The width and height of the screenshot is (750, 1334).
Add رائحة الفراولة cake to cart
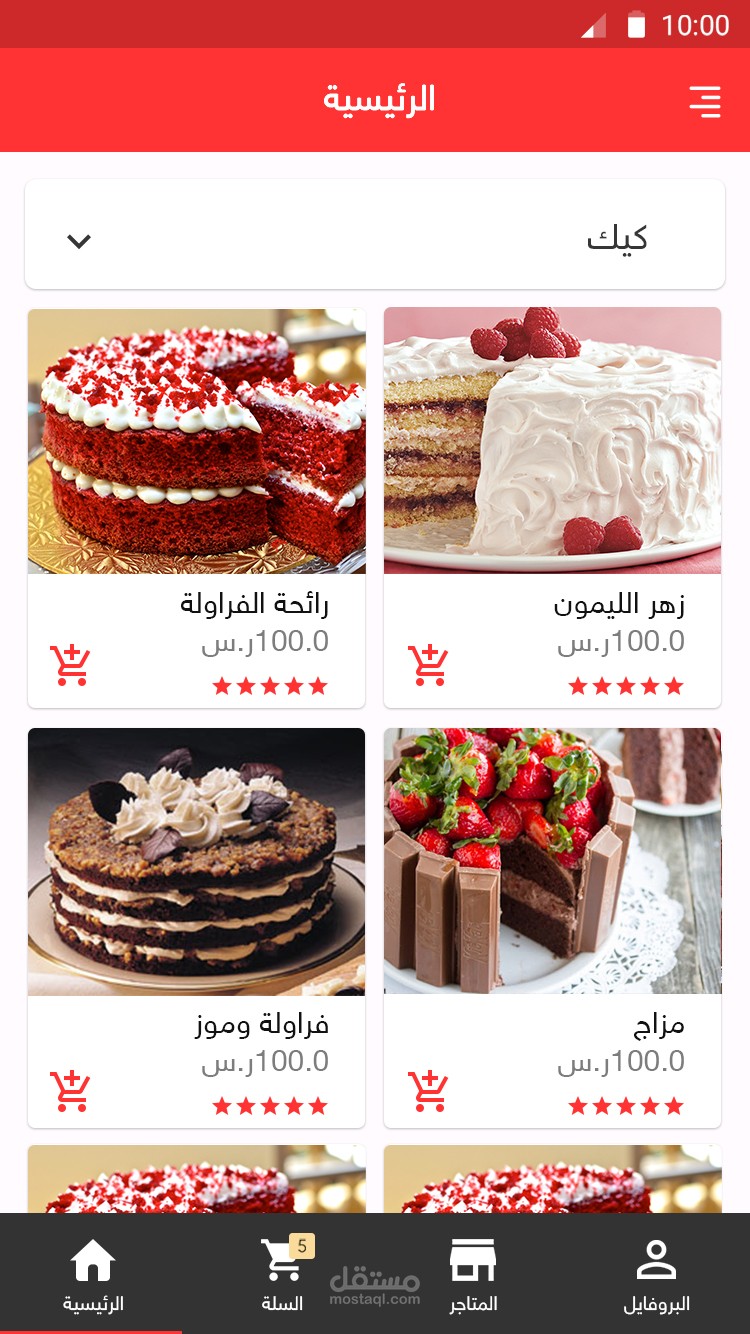coord(71,665)
